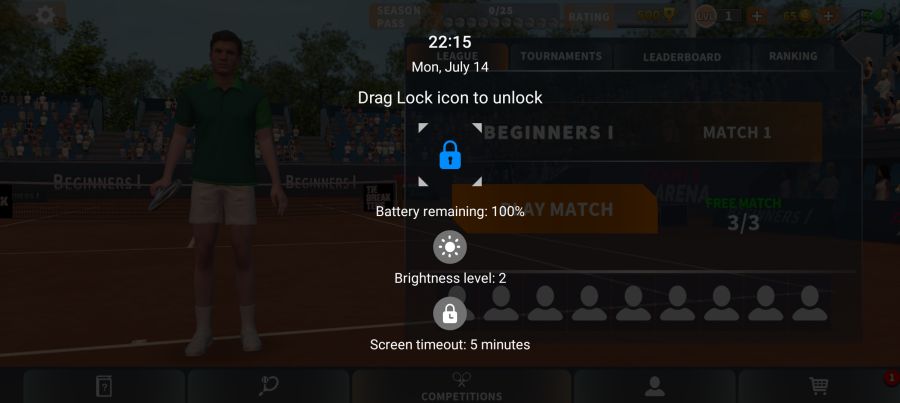900x403 pixels.
Task: Change the brightness level via sun icon
Action: click(x=450, y=246)
